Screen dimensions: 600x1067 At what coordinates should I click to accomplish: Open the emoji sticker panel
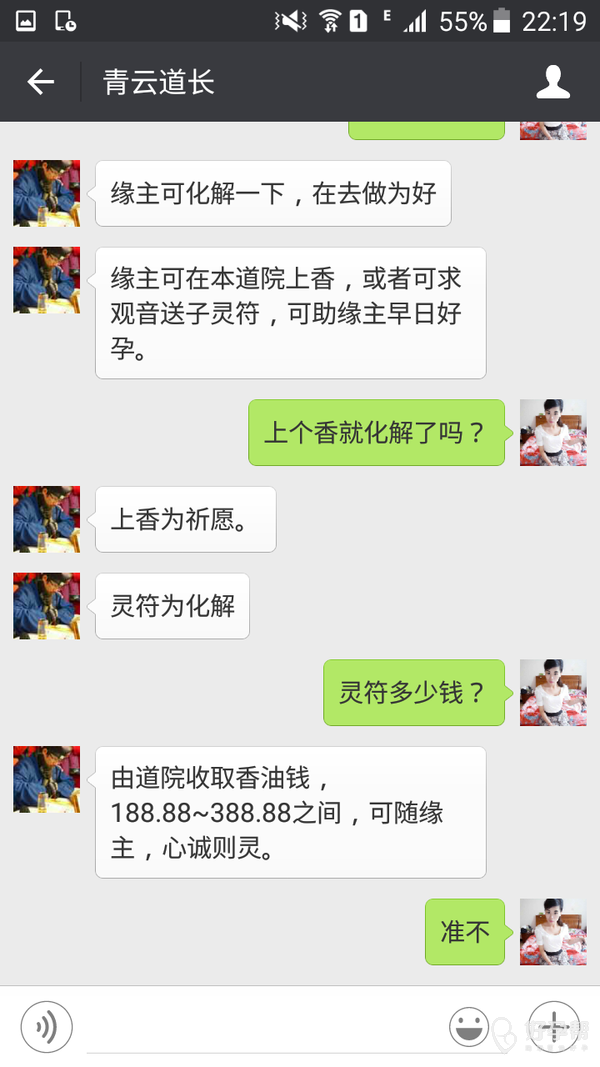[469, 1027]
